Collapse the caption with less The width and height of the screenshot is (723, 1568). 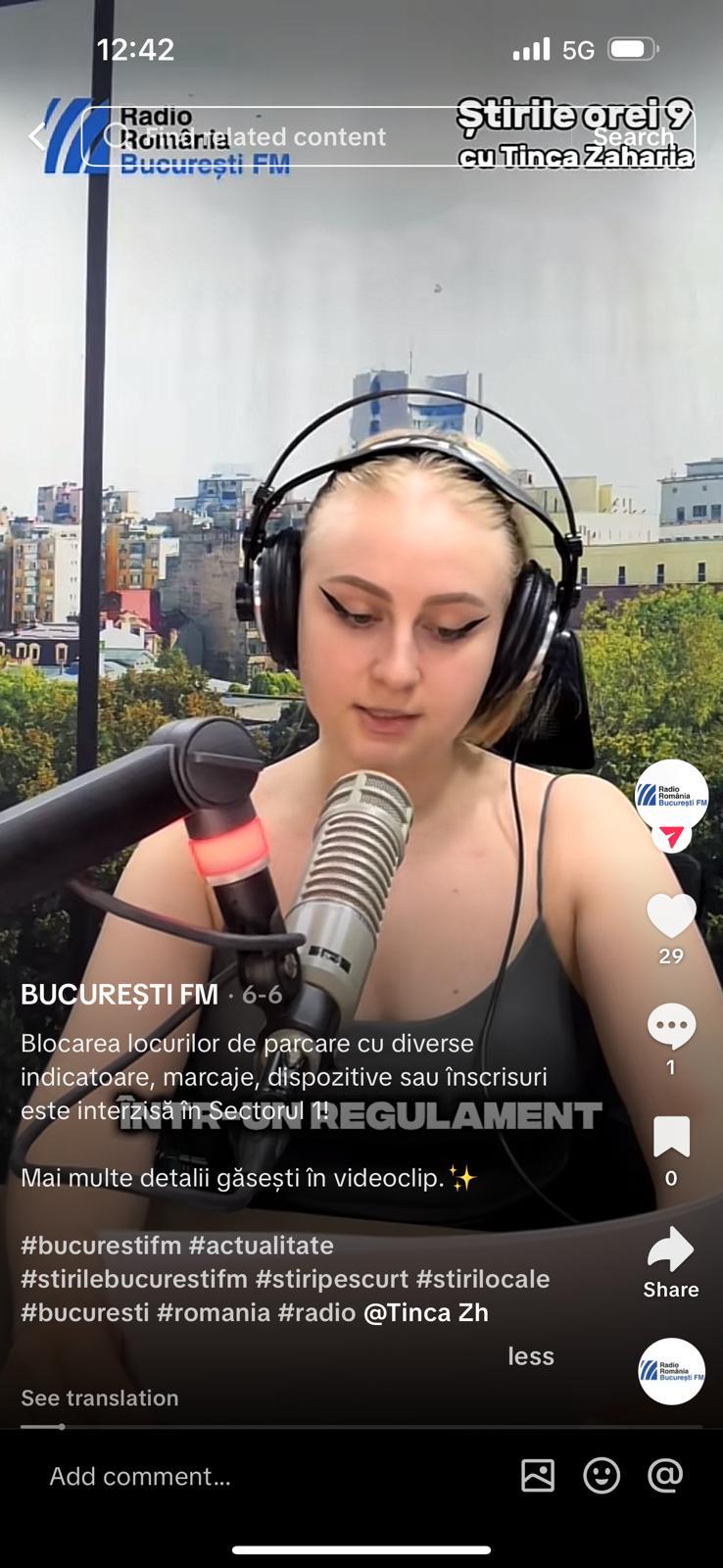click(531, 1356)
